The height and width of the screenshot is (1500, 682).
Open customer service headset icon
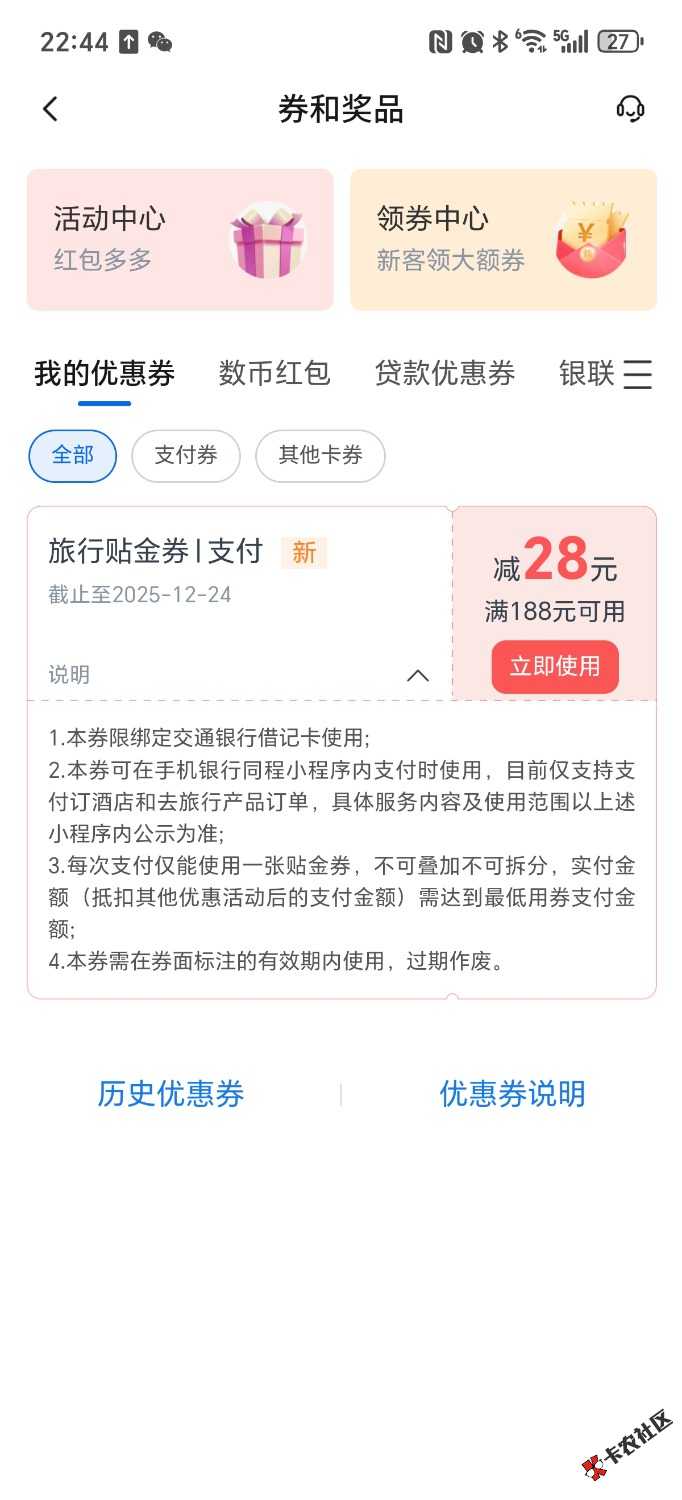[x=630, y=109]
